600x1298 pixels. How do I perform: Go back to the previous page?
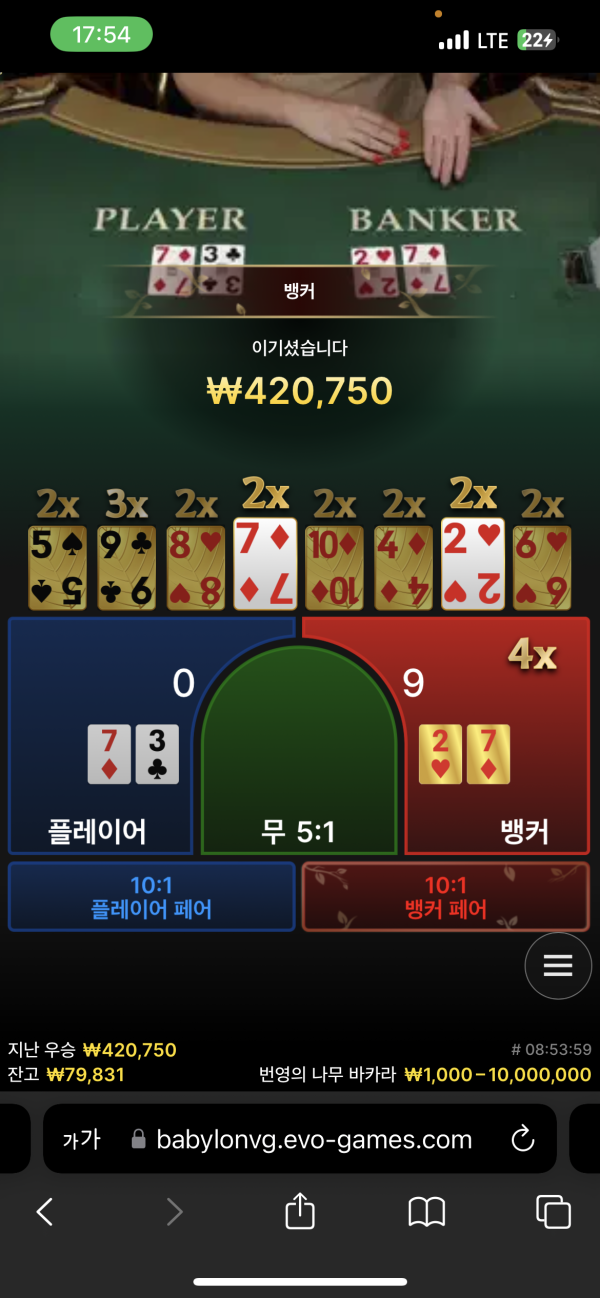pyautogui.click(x=45, y=1212)
